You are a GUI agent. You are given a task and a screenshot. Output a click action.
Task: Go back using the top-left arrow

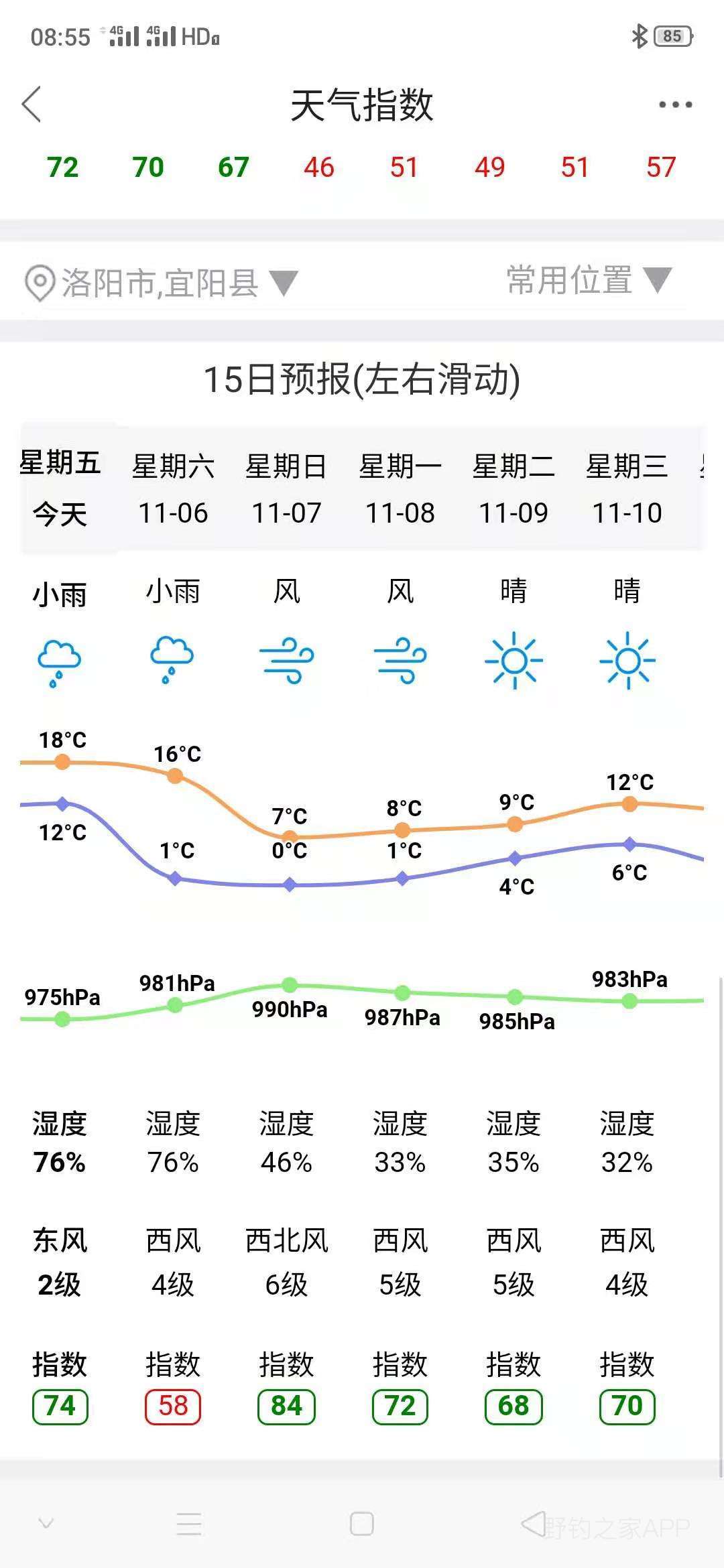[x=32, y=105]
